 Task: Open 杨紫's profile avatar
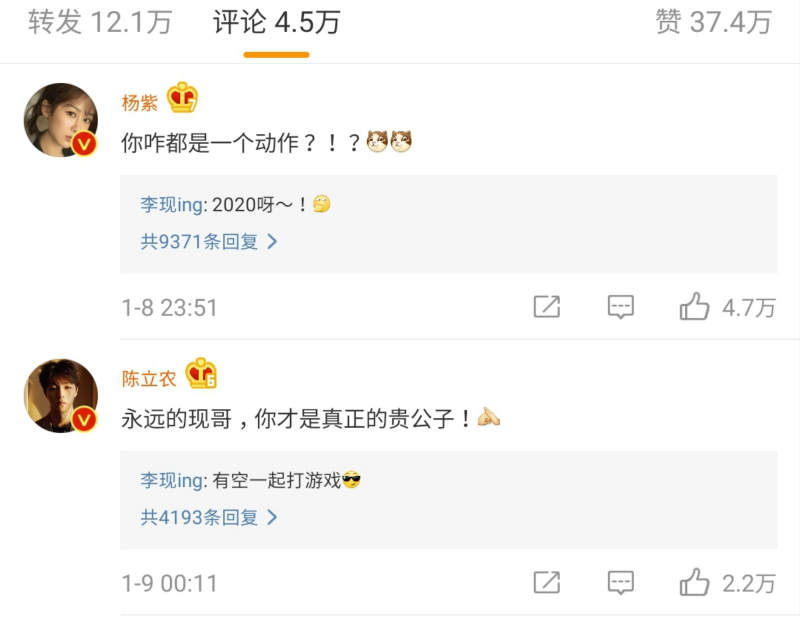60,119
